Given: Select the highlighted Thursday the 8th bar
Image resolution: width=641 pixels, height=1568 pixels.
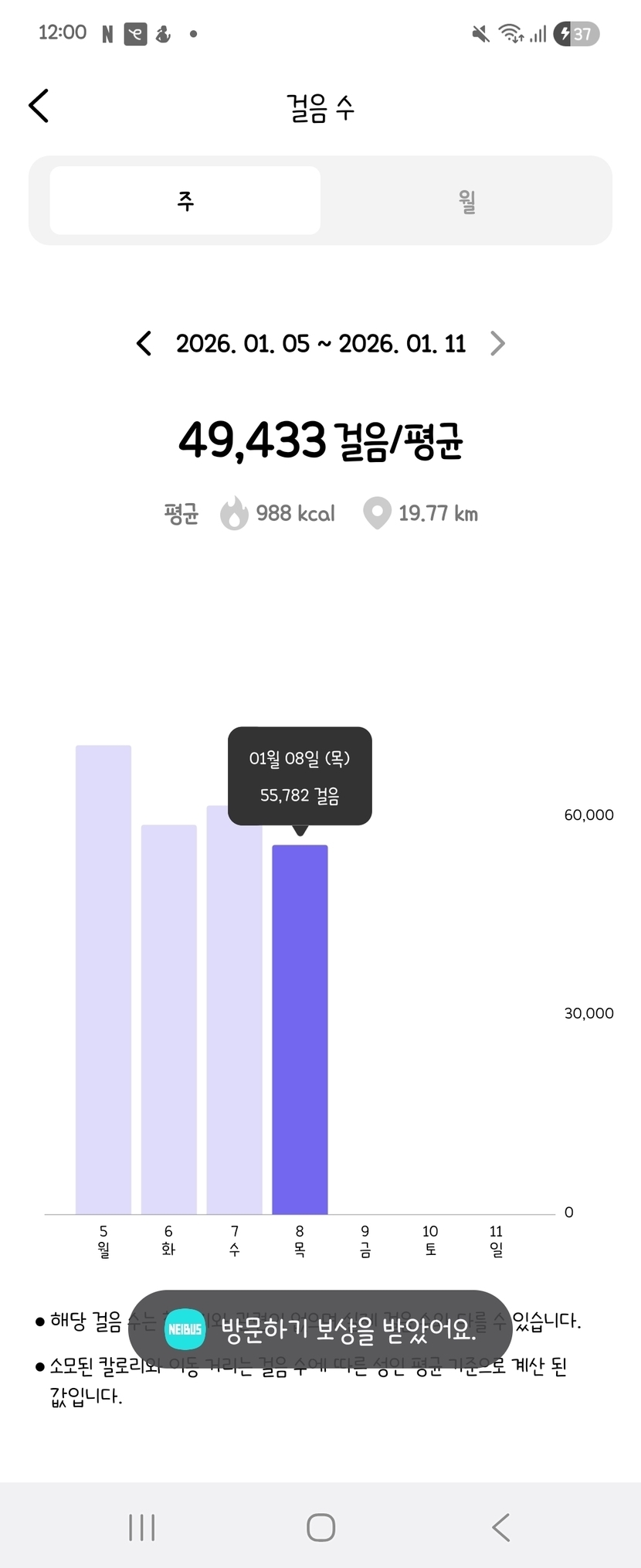Looking at the screenshot, I should click(300, 1029).
